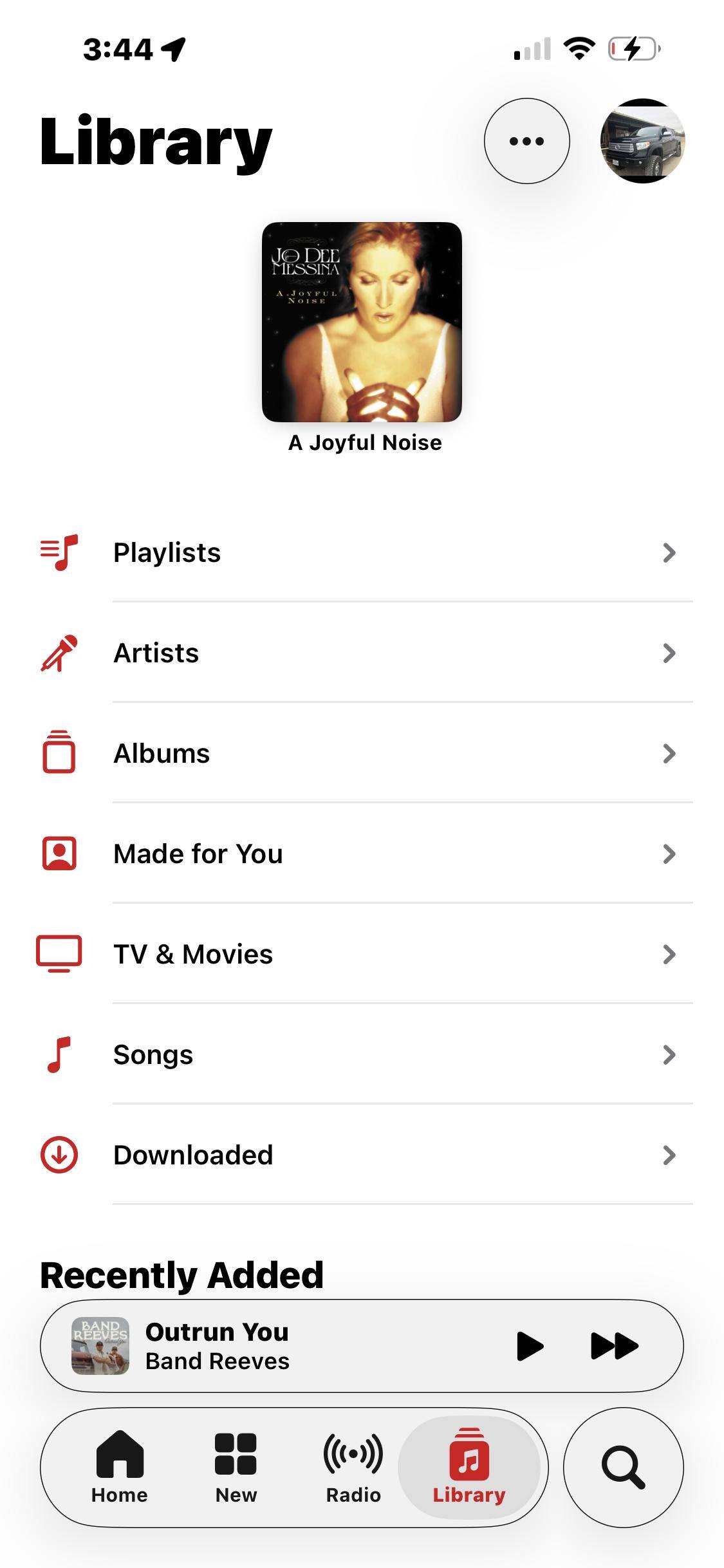The image size is (724, 1568).
Task: Switch to the Radio tab
Action: click(x=353, y=1467)
